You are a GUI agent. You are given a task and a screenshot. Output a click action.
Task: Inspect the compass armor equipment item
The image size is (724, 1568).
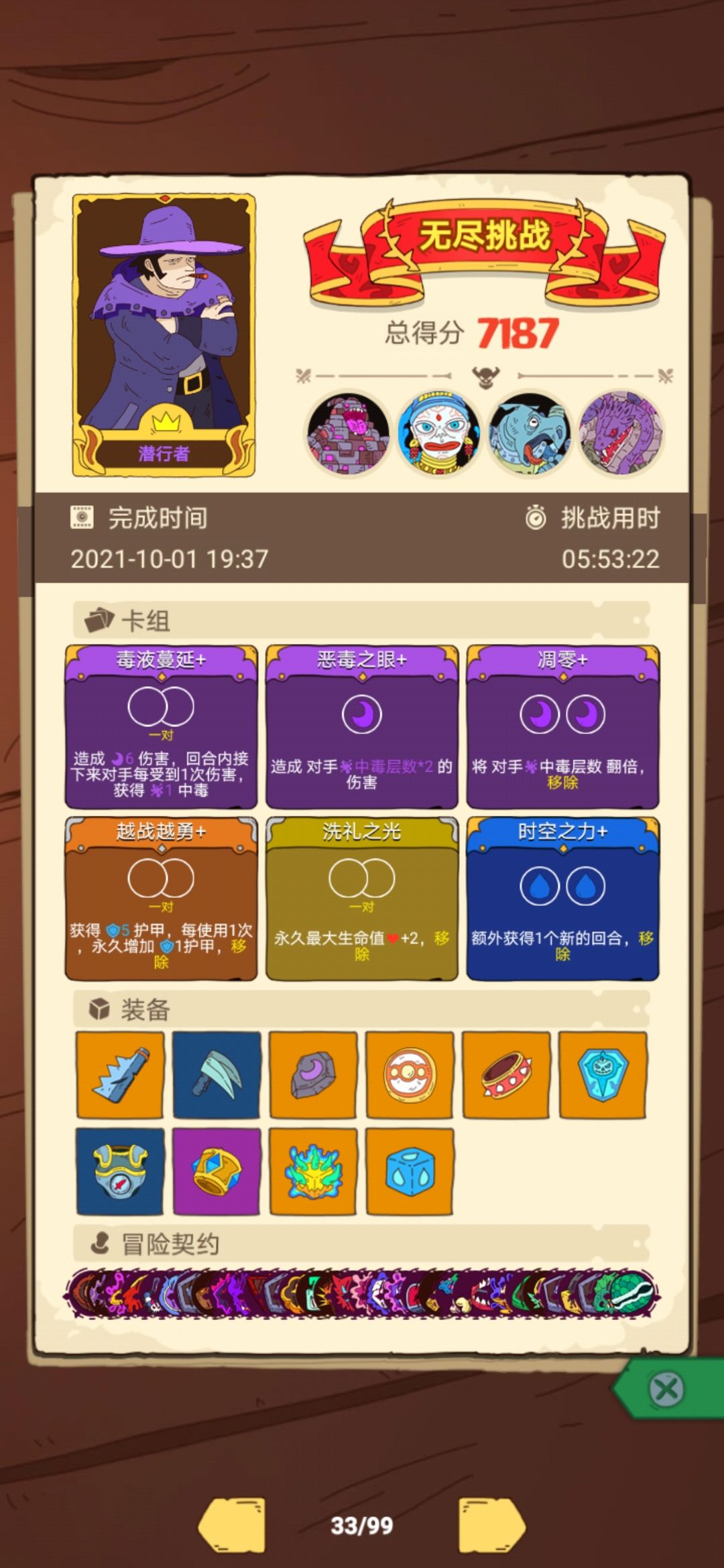(x=120, y=1171)
